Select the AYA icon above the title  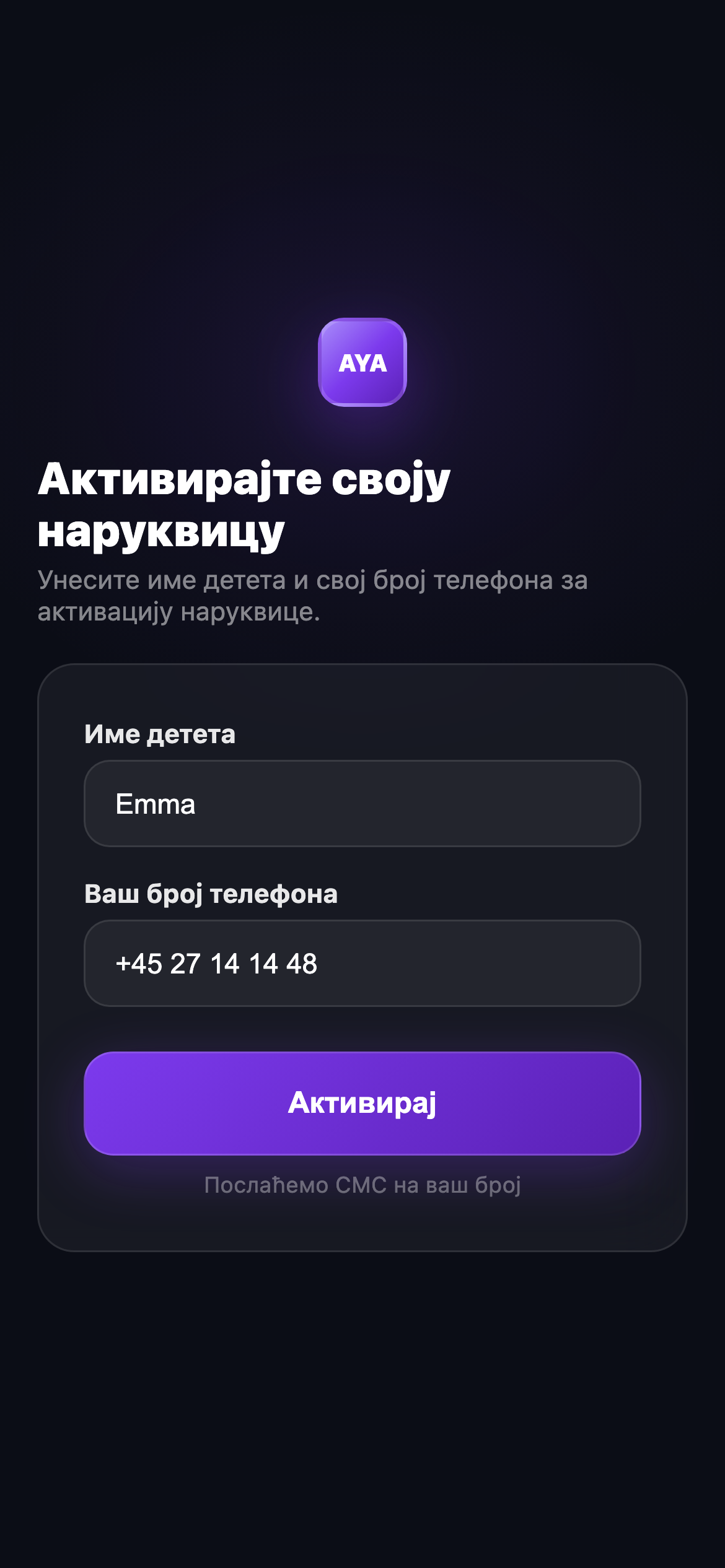pyautogui.click(x=362, y=362)
